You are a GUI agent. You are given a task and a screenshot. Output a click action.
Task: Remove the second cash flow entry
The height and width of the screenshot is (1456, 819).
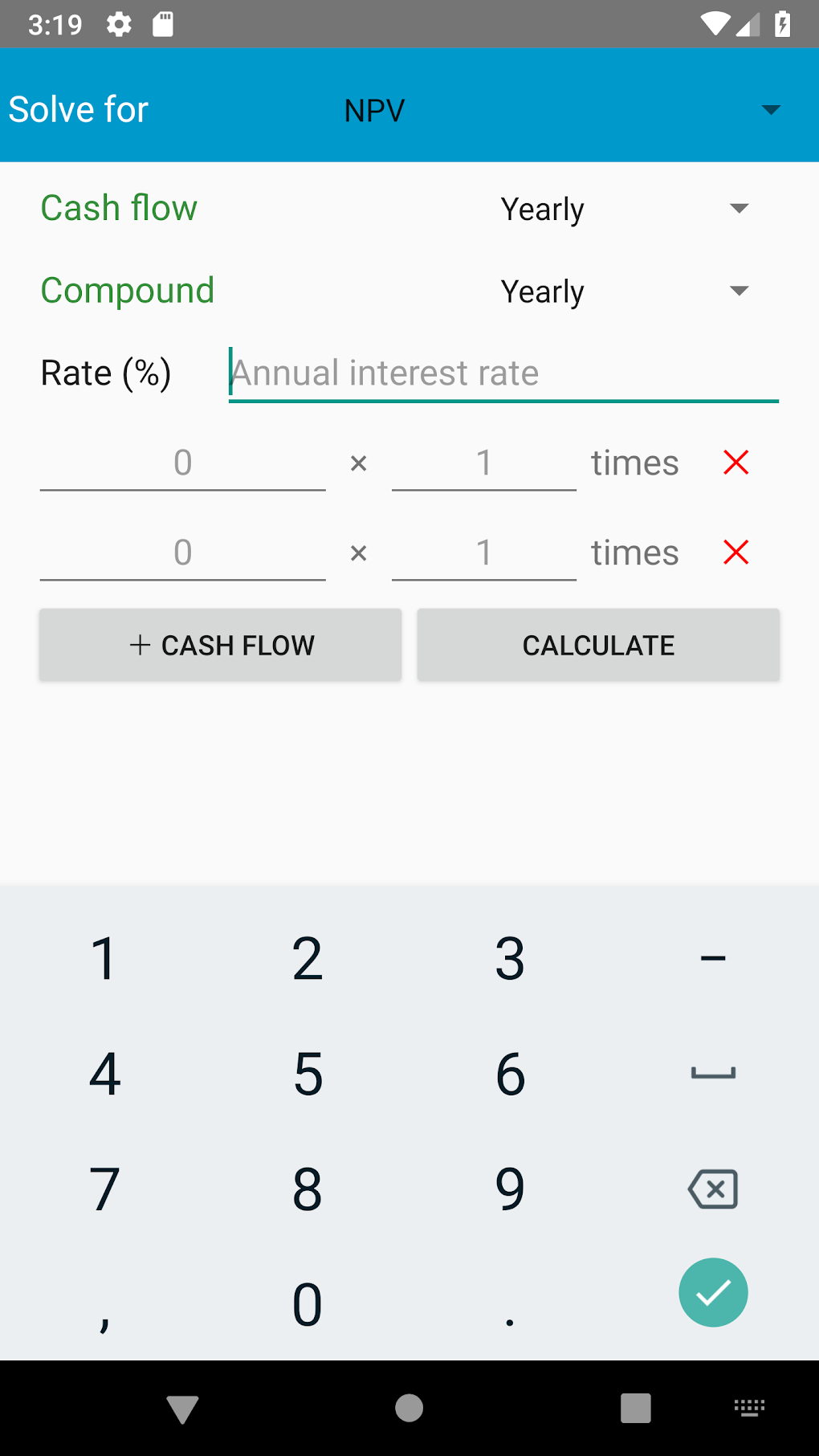(x=735, y=553)
